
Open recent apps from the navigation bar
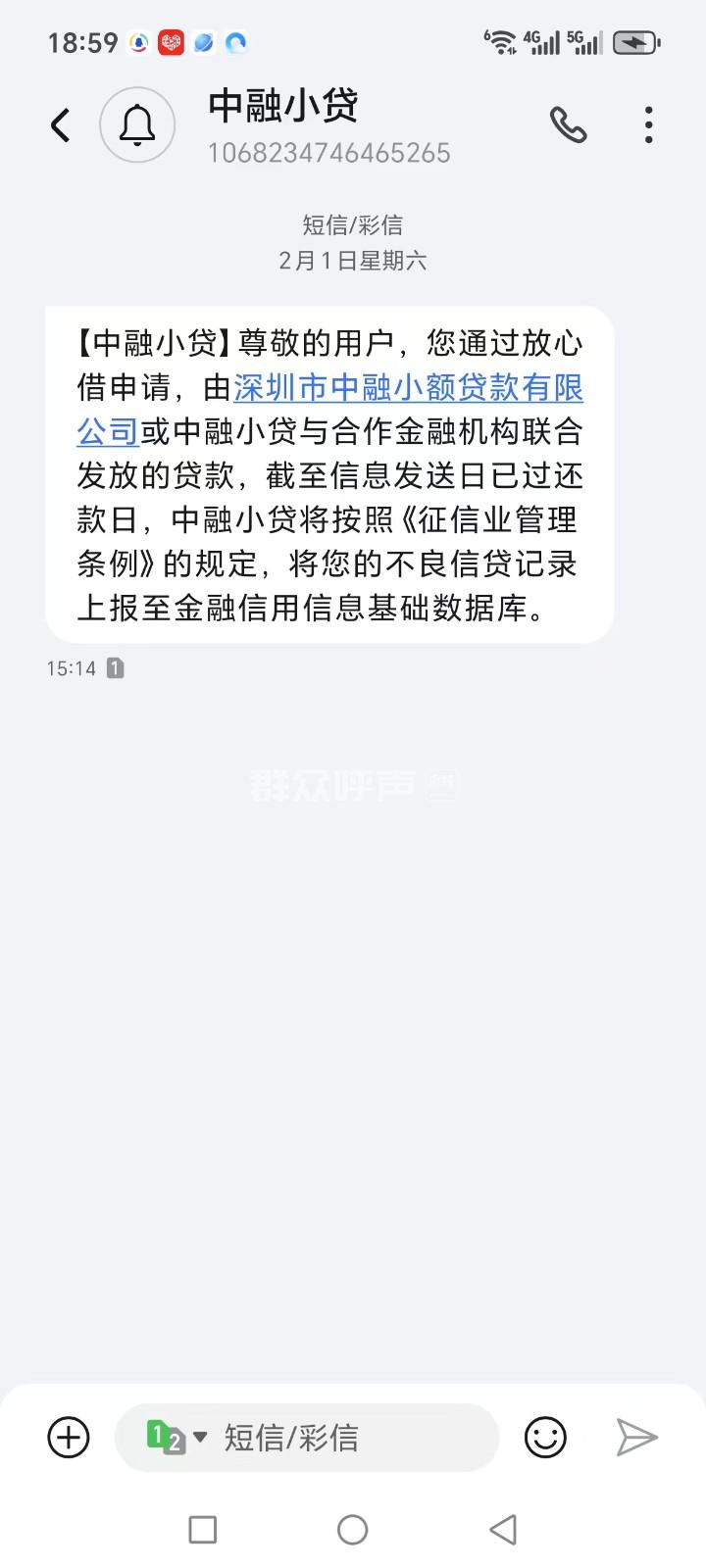203,1529
